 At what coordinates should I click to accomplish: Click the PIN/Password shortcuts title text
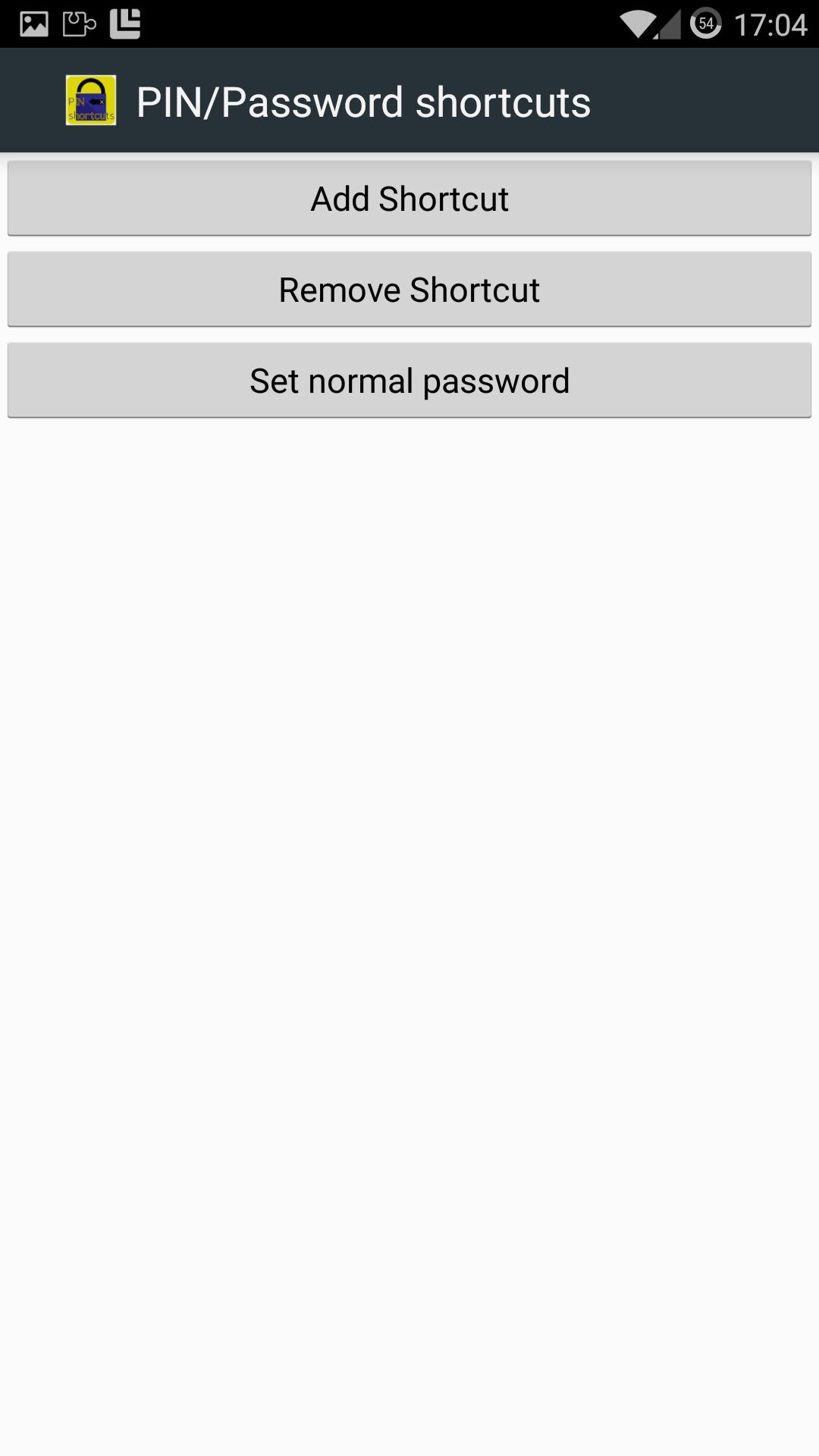click(363, 101)
